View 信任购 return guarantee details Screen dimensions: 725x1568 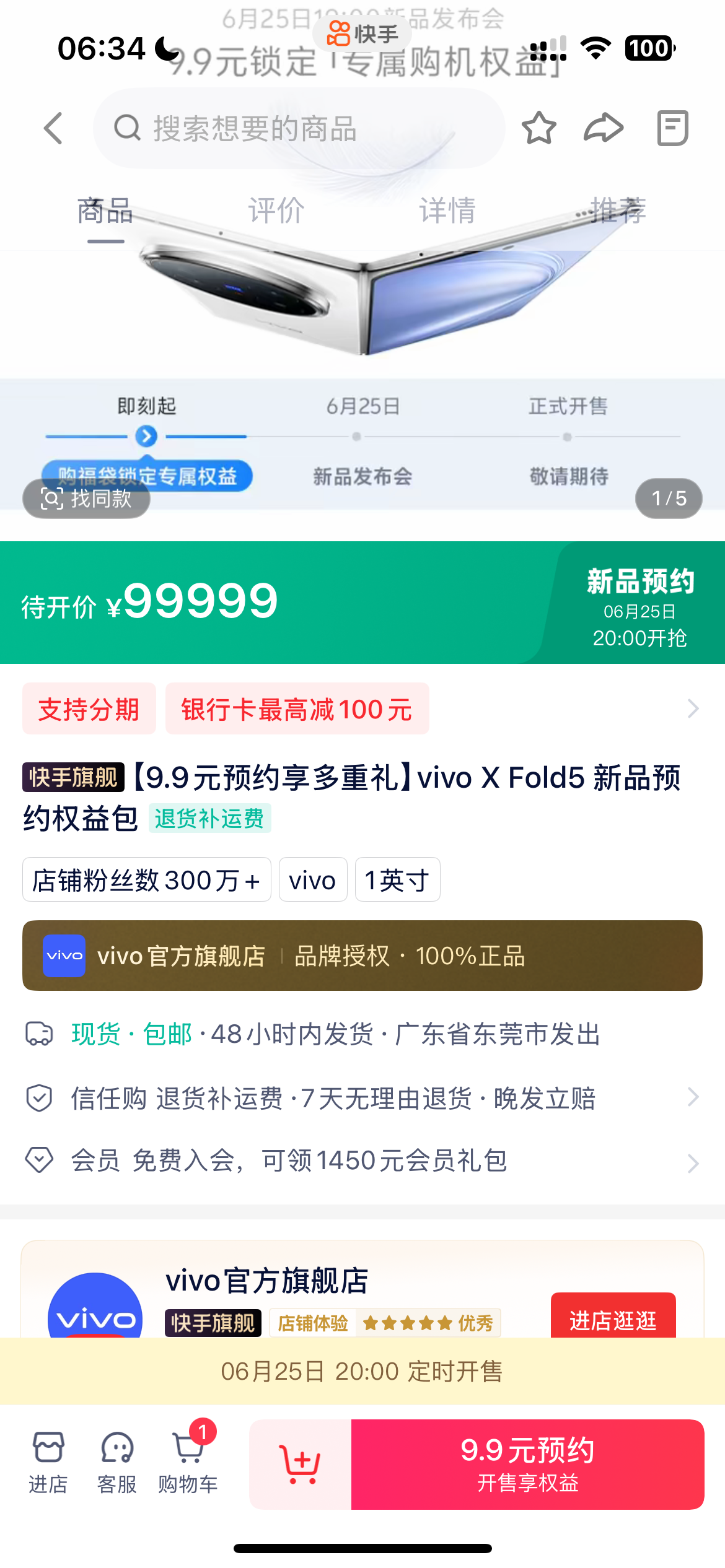[362, 1098]
